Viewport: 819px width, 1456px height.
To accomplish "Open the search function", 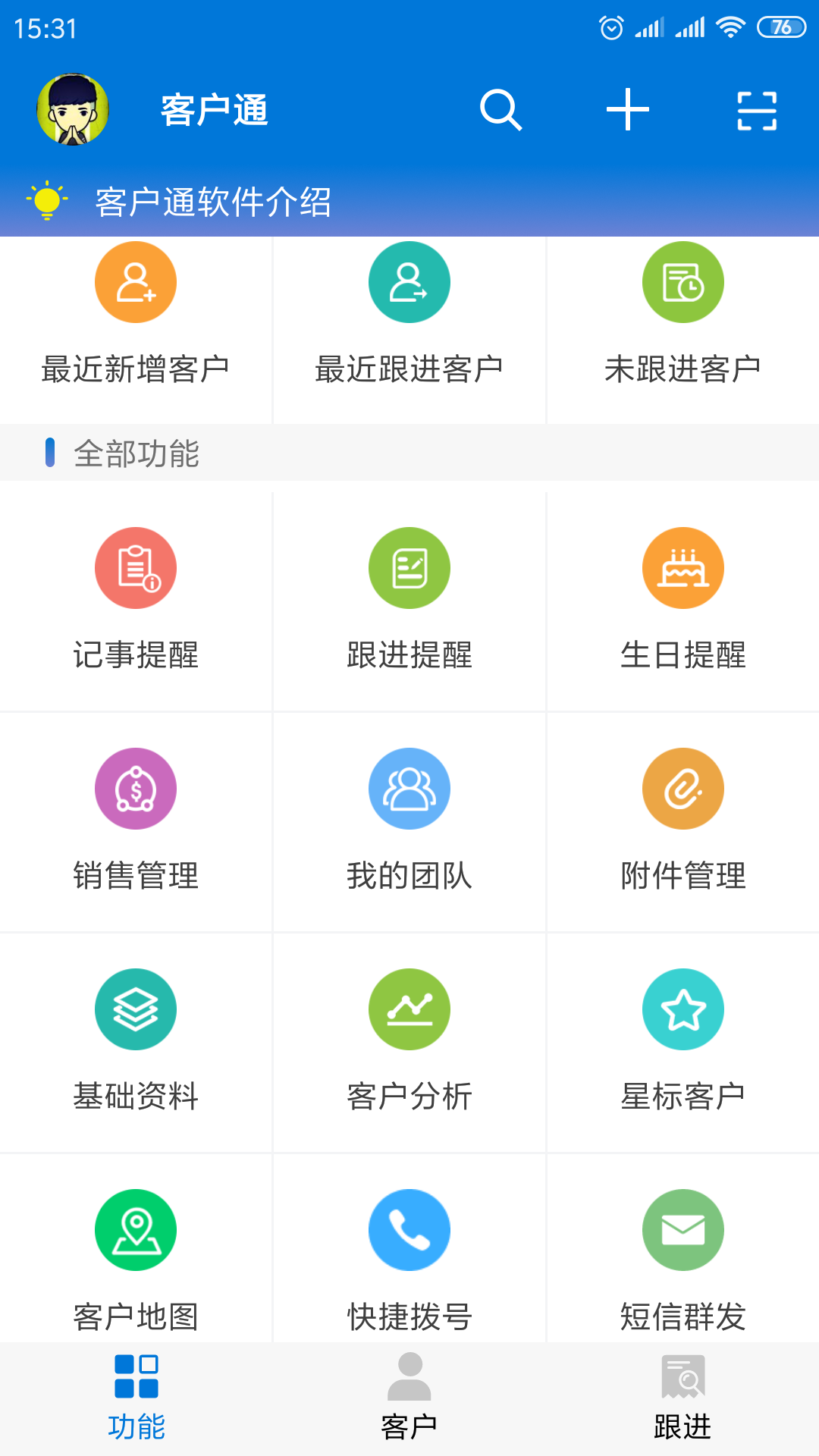I will pyautogui.click(x=500, y=109).
